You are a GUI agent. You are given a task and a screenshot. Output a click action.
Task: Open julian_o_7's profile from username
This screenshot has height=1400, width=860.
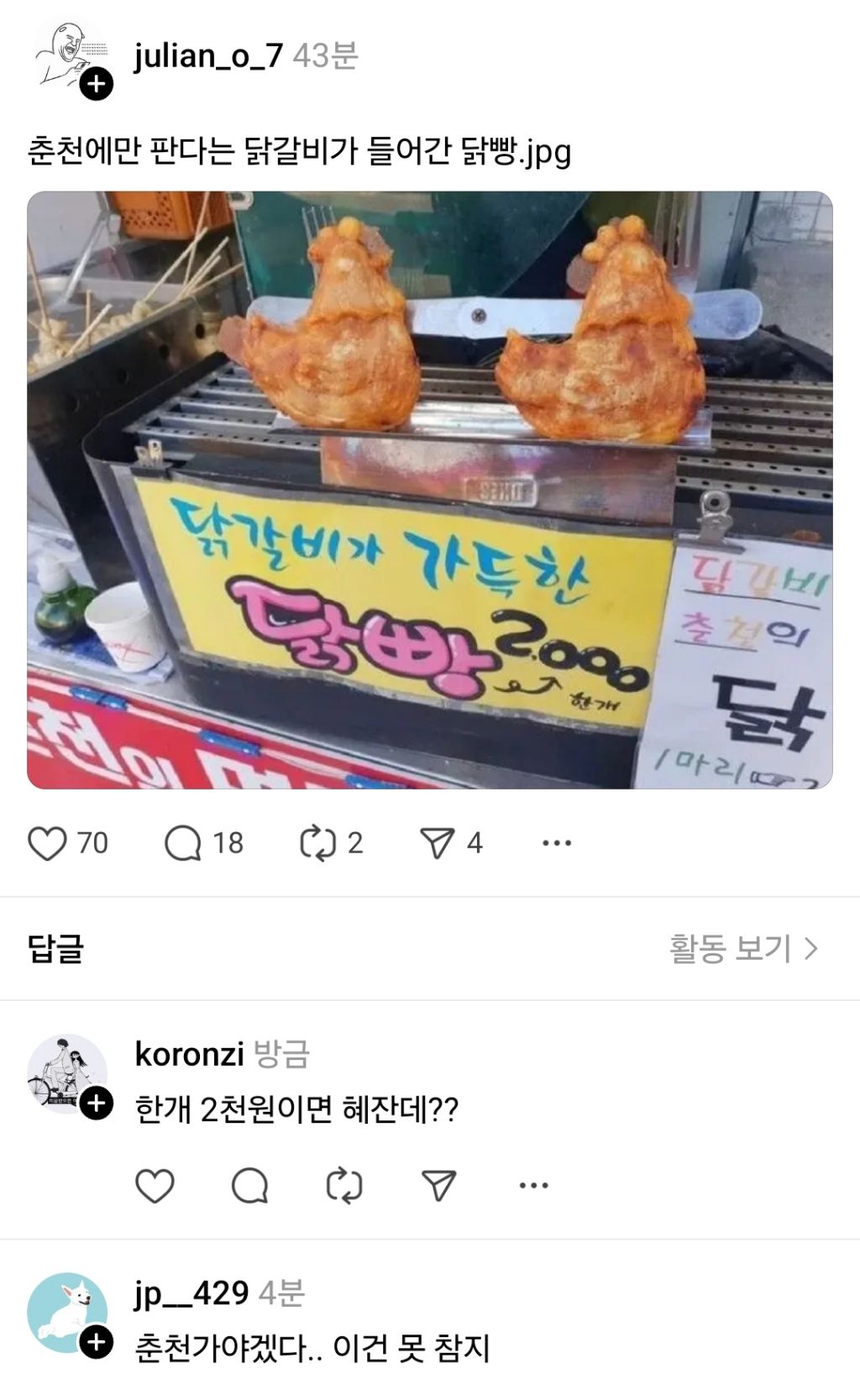click(x=208, y=55)
